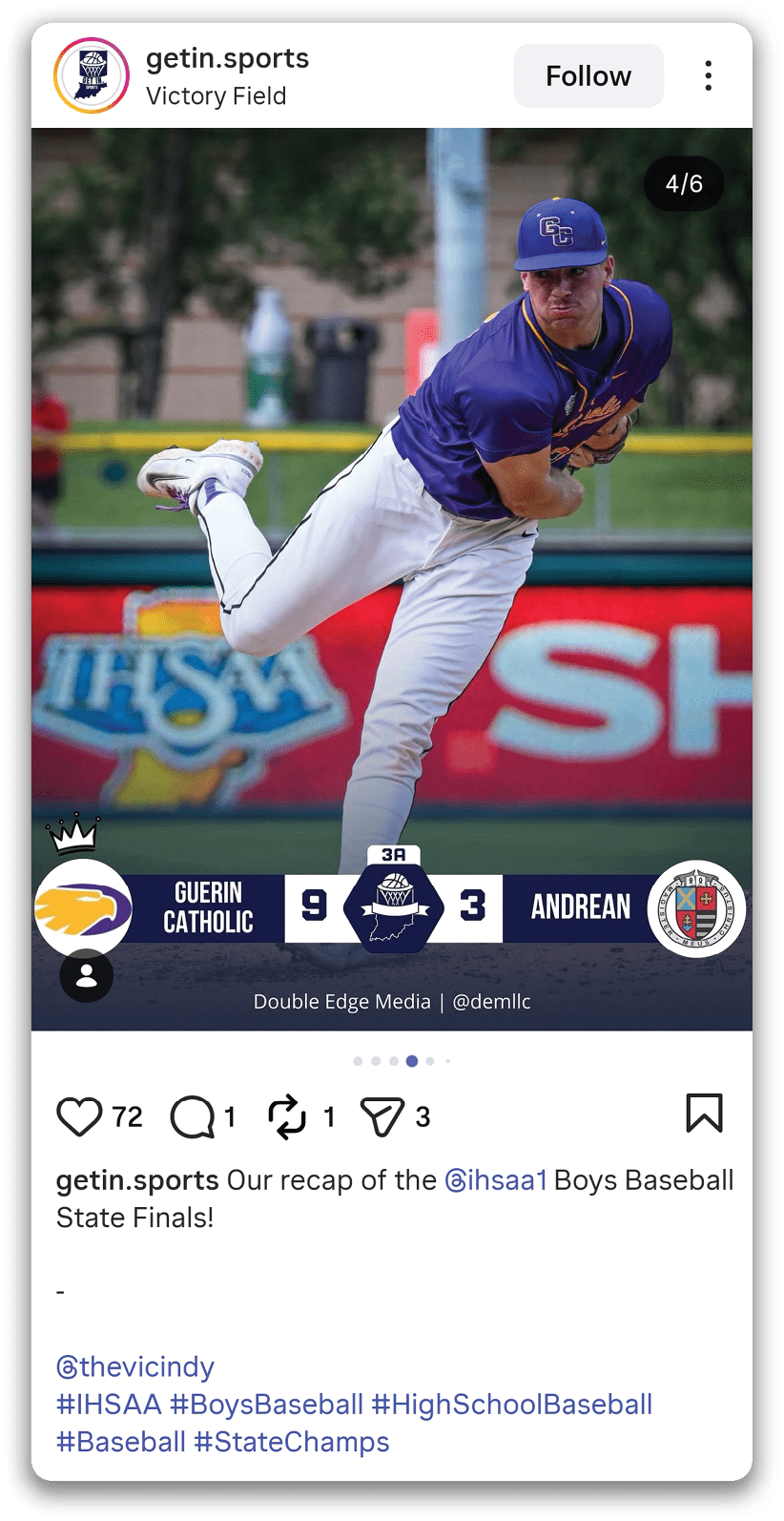Open the getin.sports username in header
This screenshot has height=1521, width=784.
[x=228, y=59]
